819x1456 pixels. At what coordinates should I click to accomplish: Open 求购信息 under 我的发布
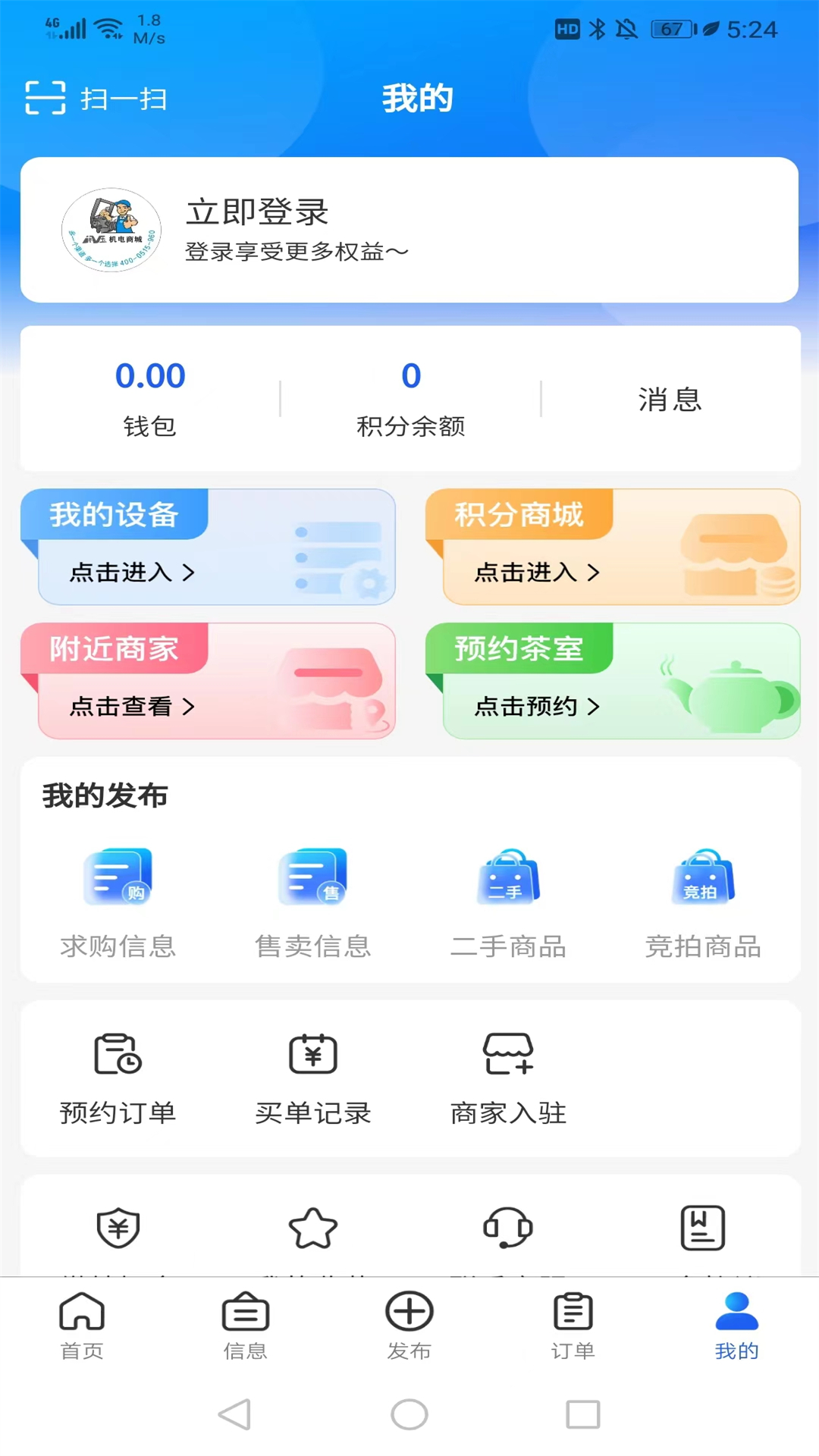(x=118, y=902)
